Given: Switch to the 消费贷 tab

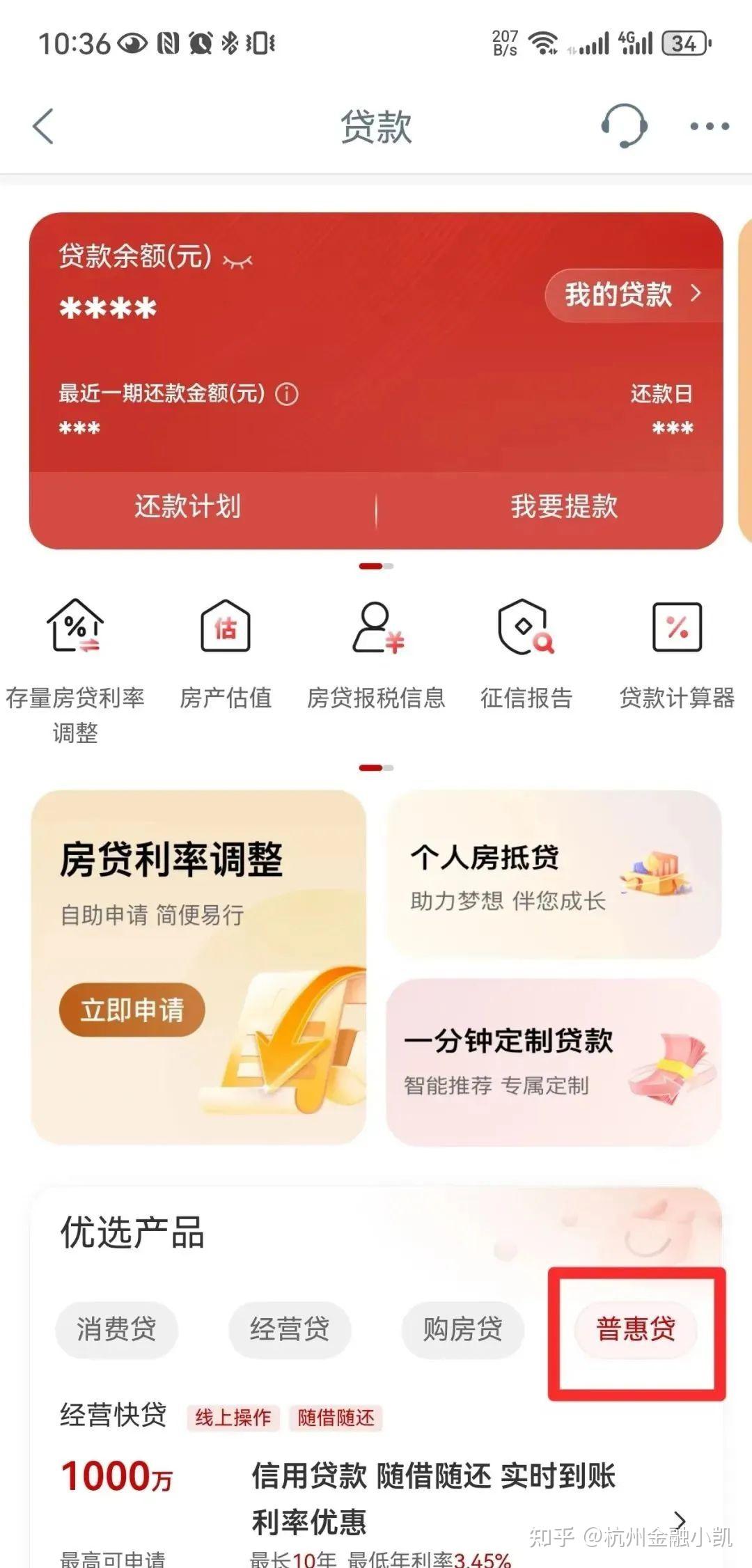Looking at the screenshot, I should point(116,1328).
